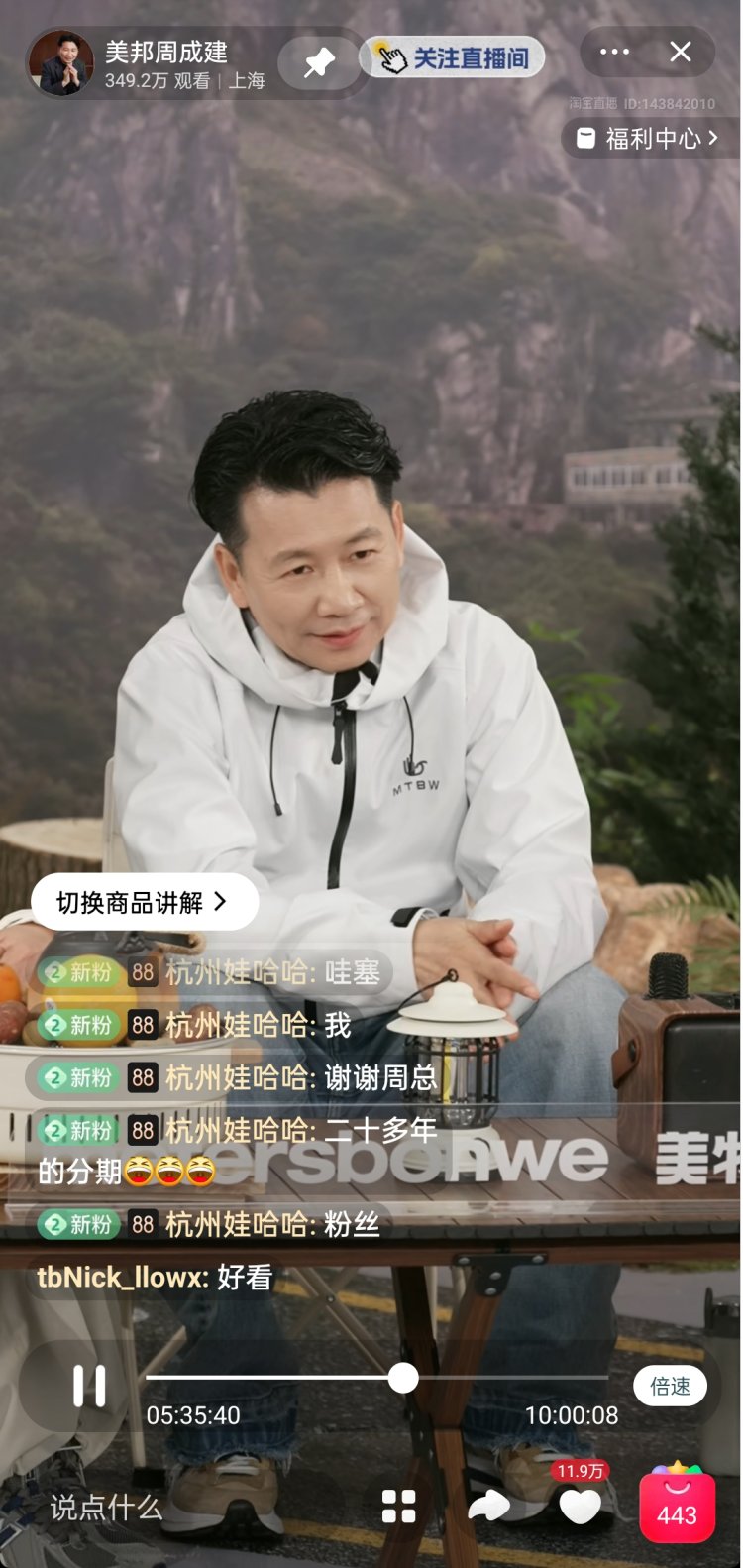Tap 切换商品讲解 to switch product explanation
Screen dimensions: 743x1568
[x=144, y=902]
